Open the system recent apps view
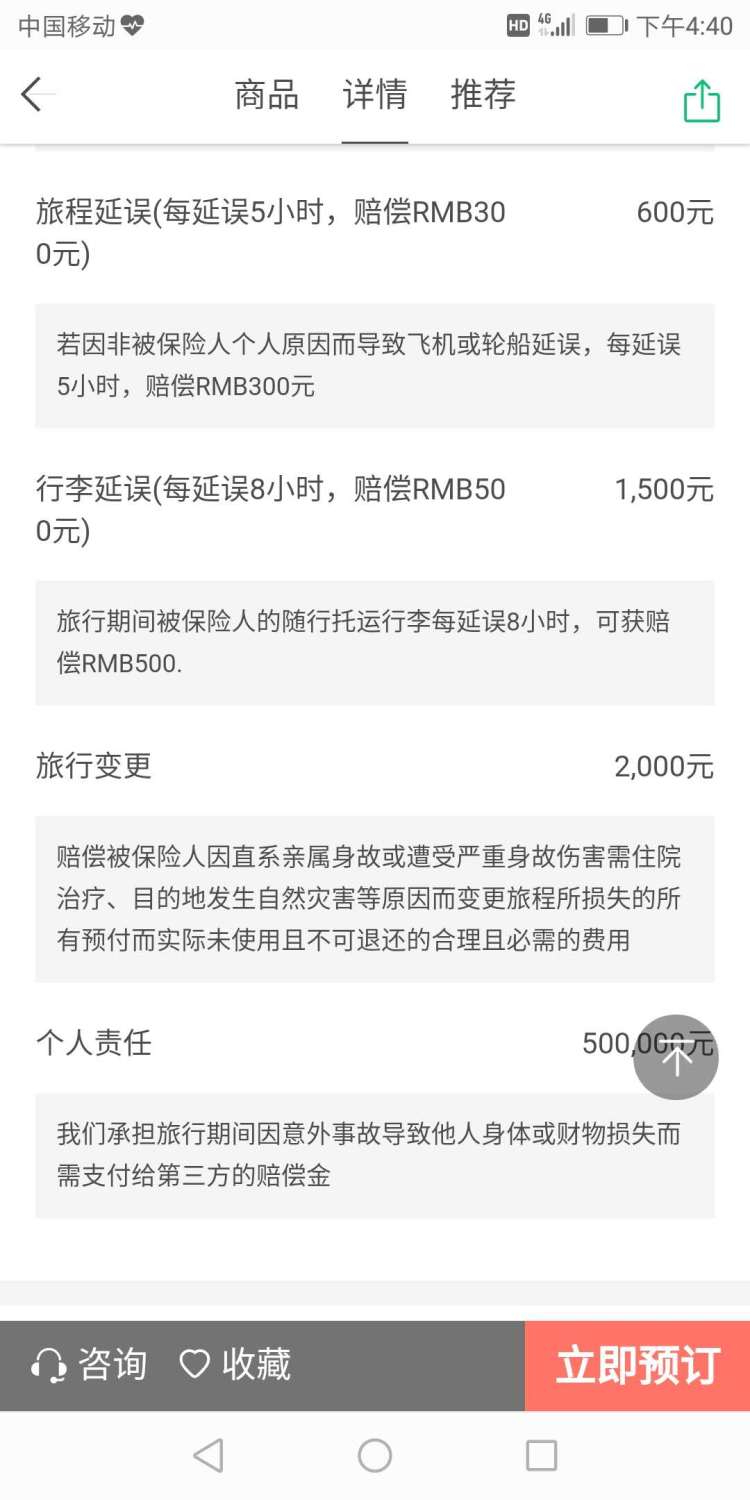Viewport: 750px width, 1500px height. [541, 1456]
